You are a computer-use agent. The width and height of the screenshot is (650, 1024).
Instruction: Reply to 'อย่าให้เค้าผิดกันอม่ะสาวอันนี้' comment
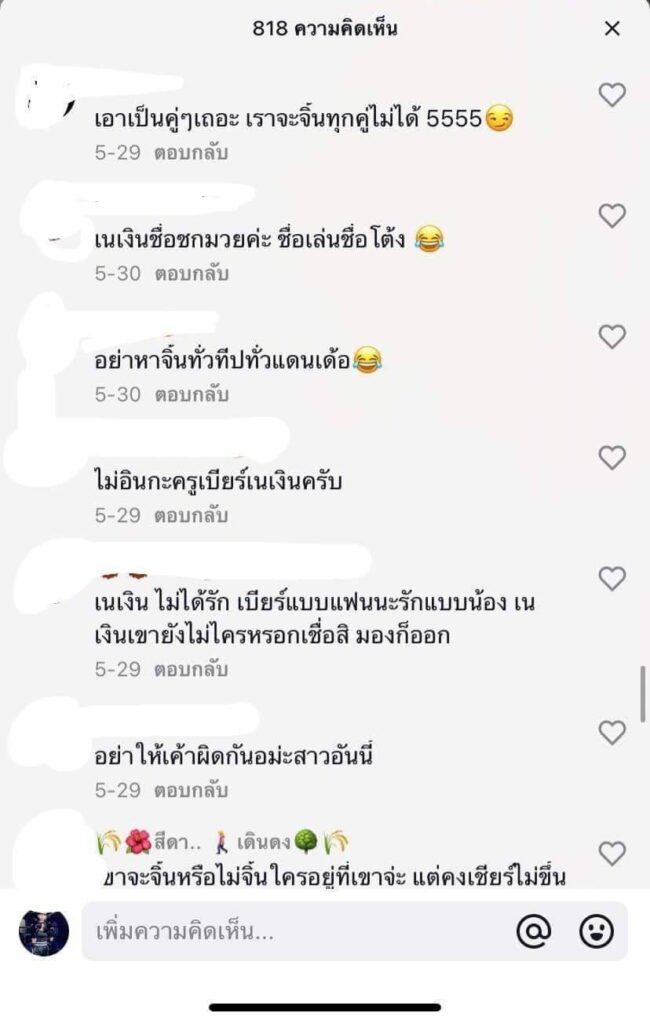[x=191, y=790]
